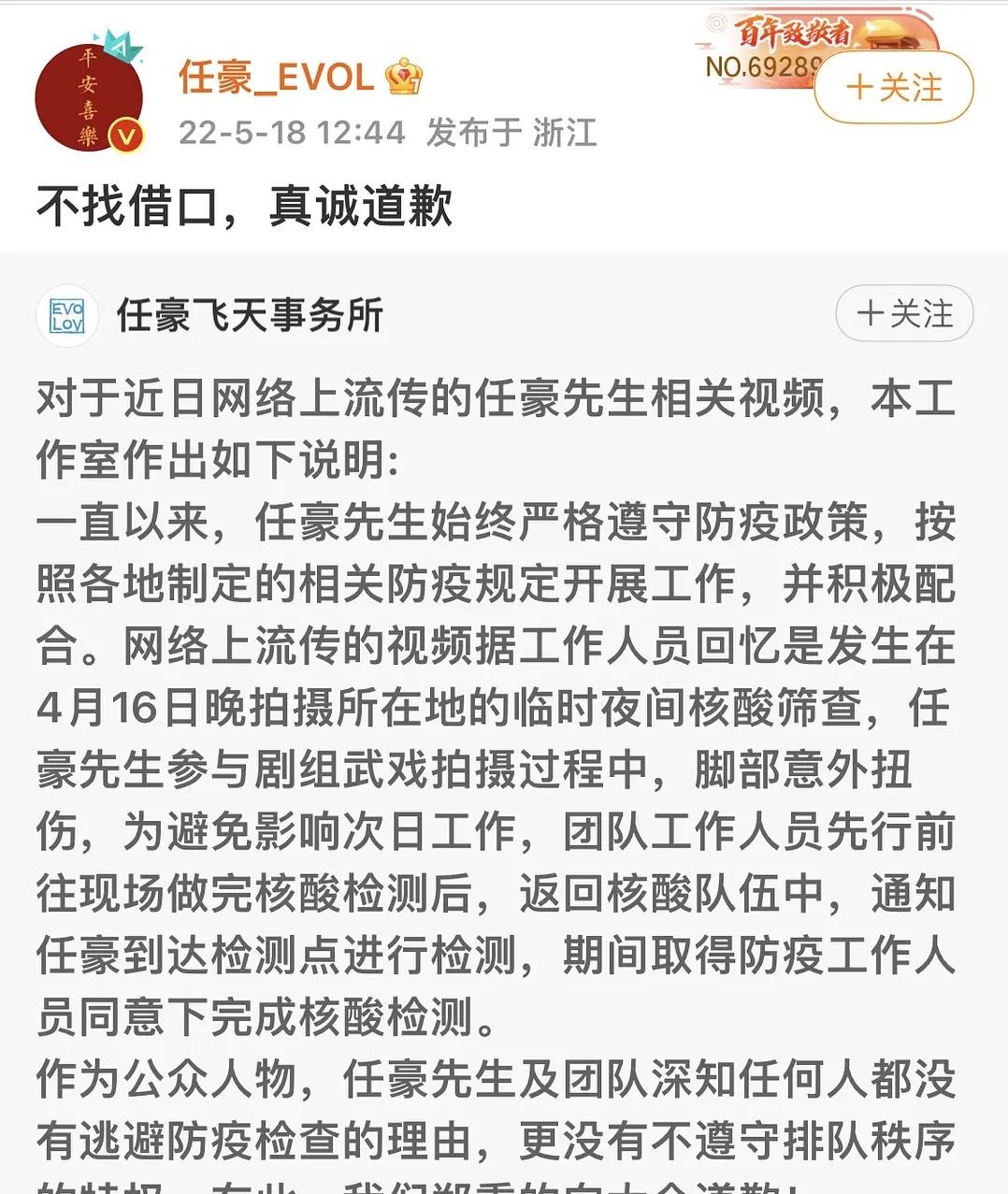Viewport: 1008px width, 1194px height.
Task: Follow 任豪飞天事务所 with the gray 关注 button
Action: [903, 313]
